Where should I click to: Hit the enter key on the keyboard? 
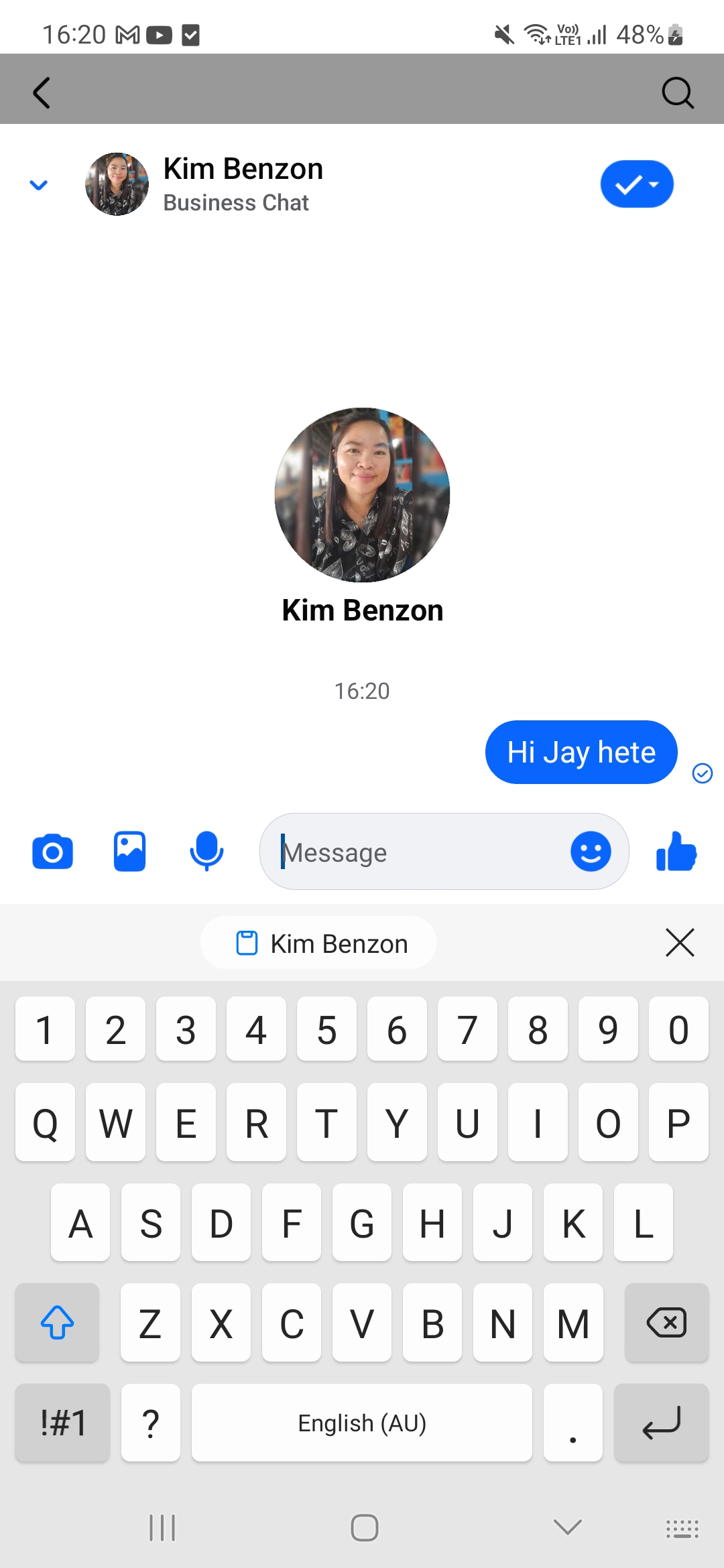(661, 1422)
